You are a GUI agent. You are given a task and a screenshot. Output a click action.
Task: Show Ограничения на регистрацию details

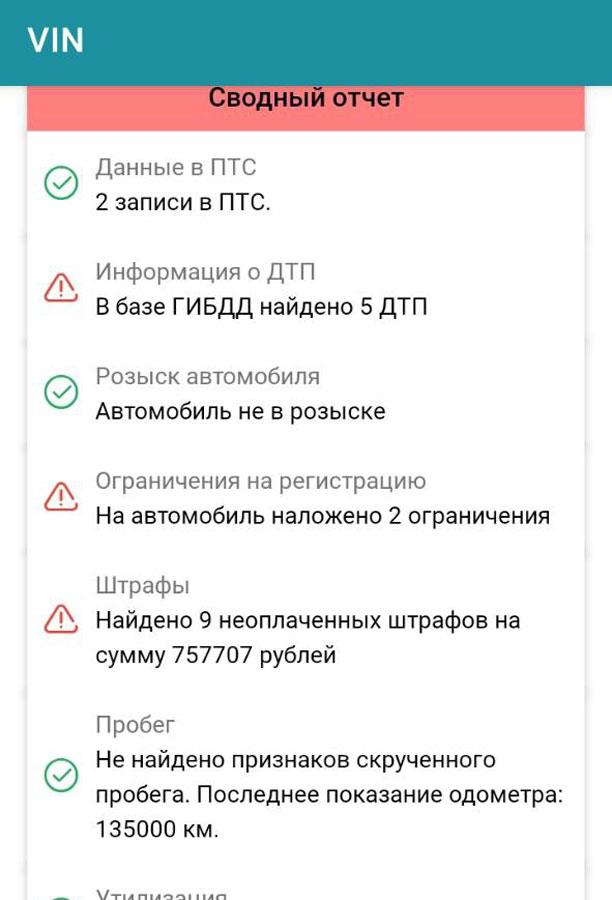coord(305,498)
